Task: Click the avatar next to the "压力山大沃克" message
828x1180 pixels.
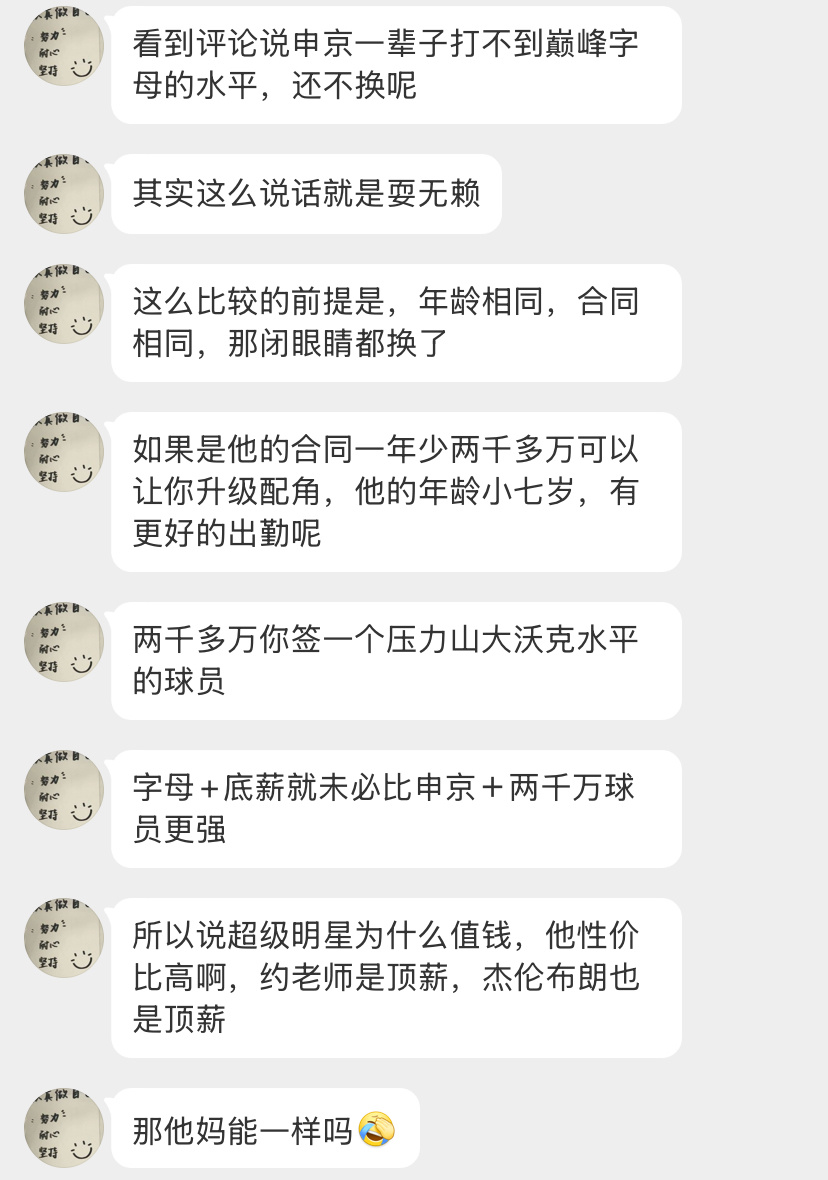Action: pyautogui.click(x=63, y=644)
